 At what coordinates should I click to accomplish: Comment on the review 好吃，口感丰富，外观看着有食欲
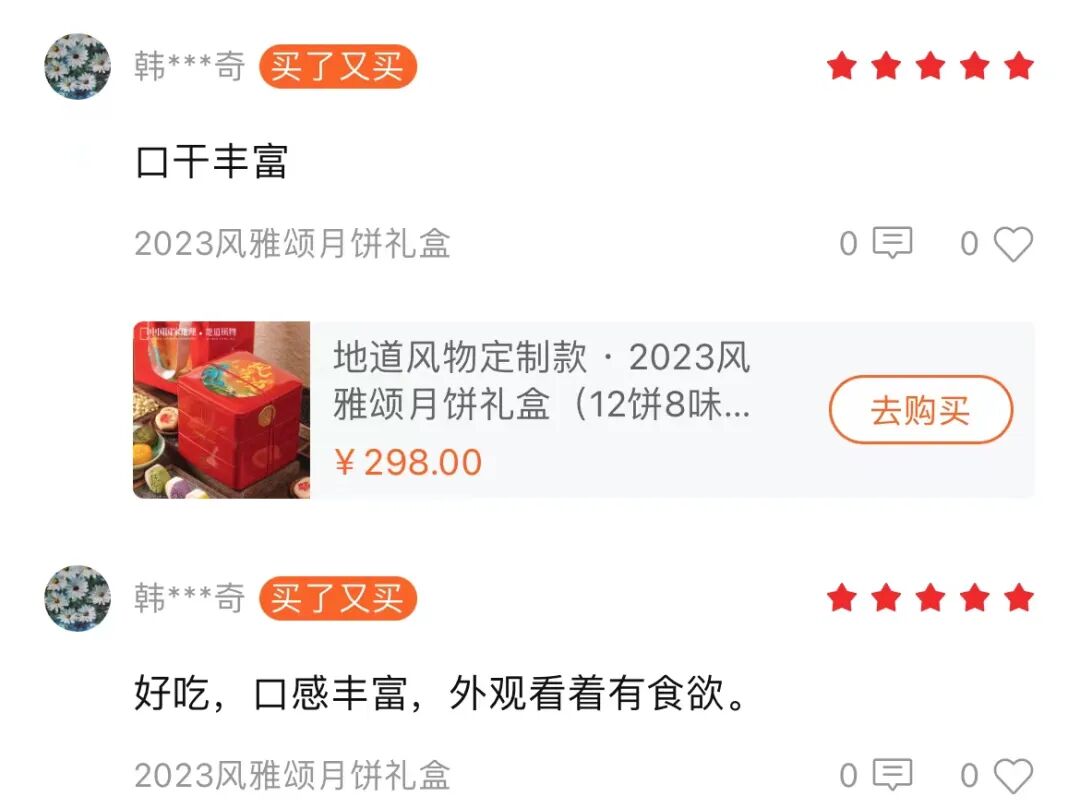tap(892, 775)
